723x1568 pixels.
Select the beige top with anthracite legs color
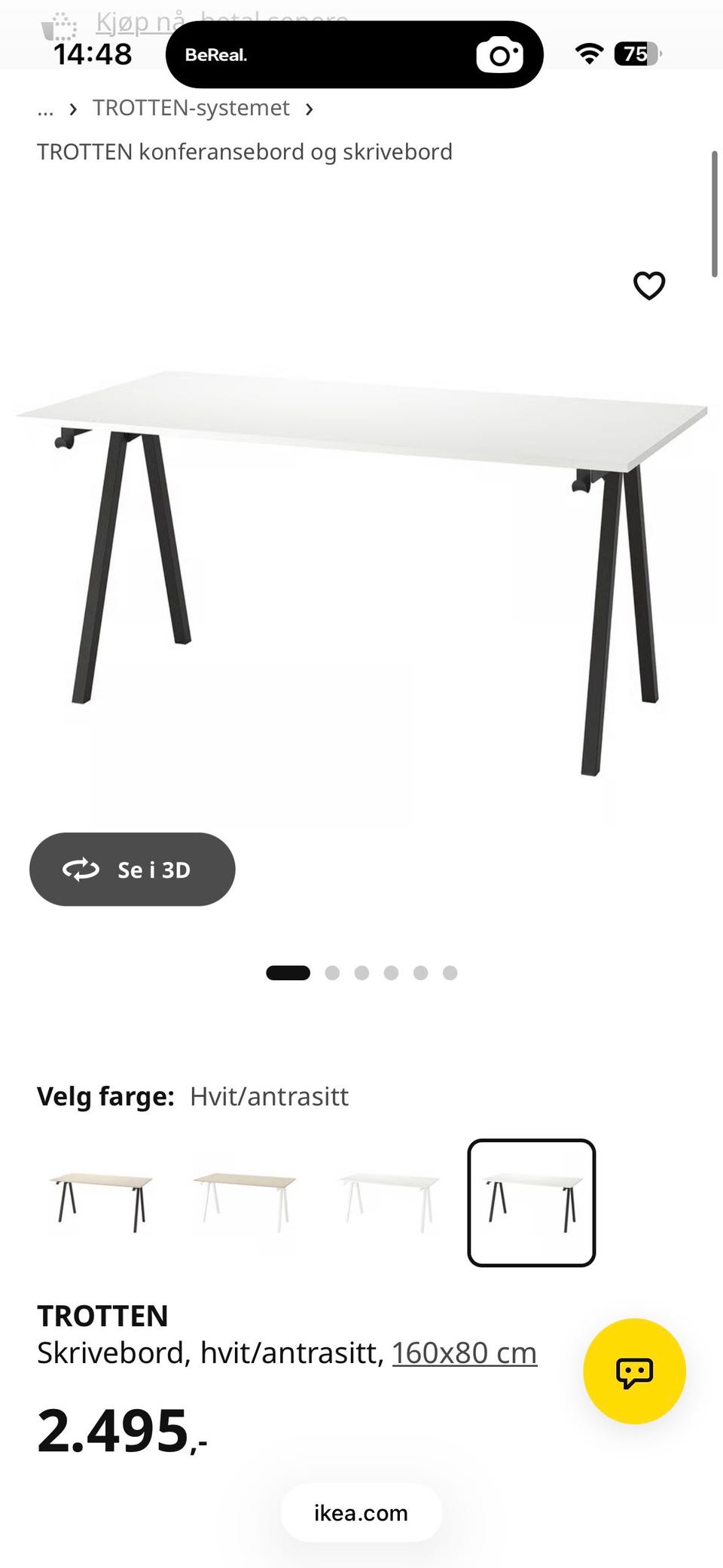tap(101, 1203)
